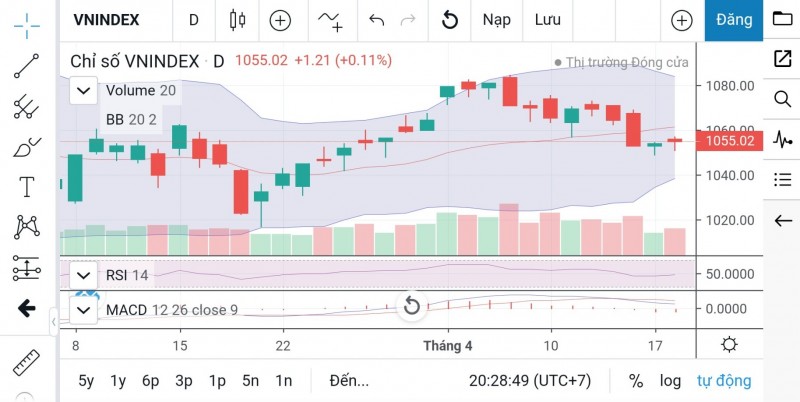This screenshot has width=800, height=402.
Task: Open the VNINDEX symbol search
Action: [106, 20]
